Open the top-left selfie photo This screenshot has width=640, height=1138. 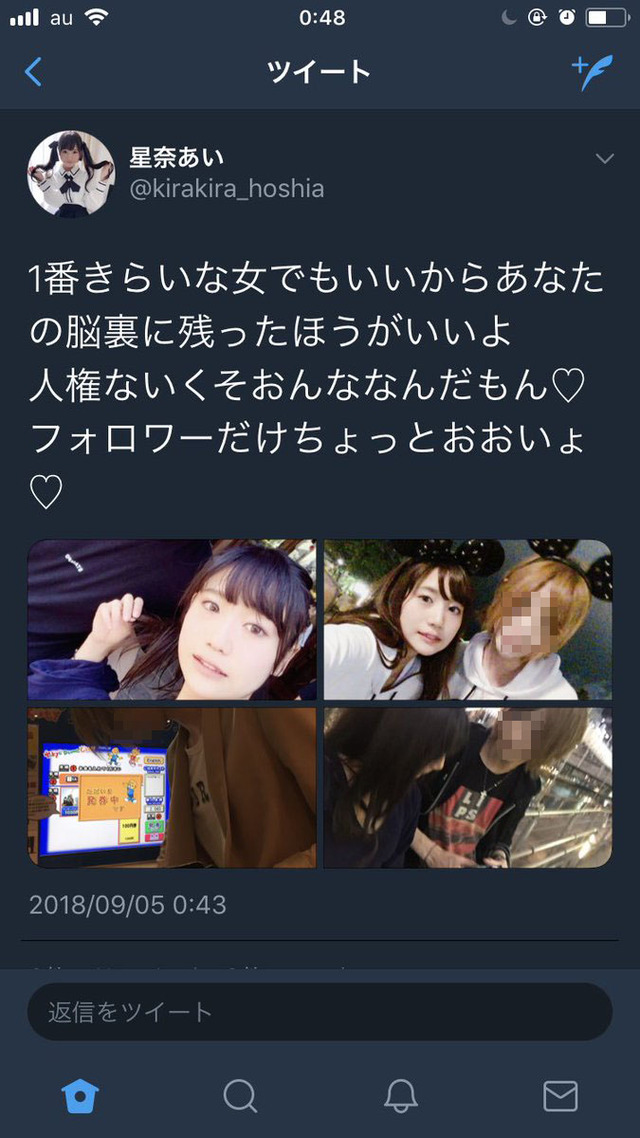[x=171, y=620]
